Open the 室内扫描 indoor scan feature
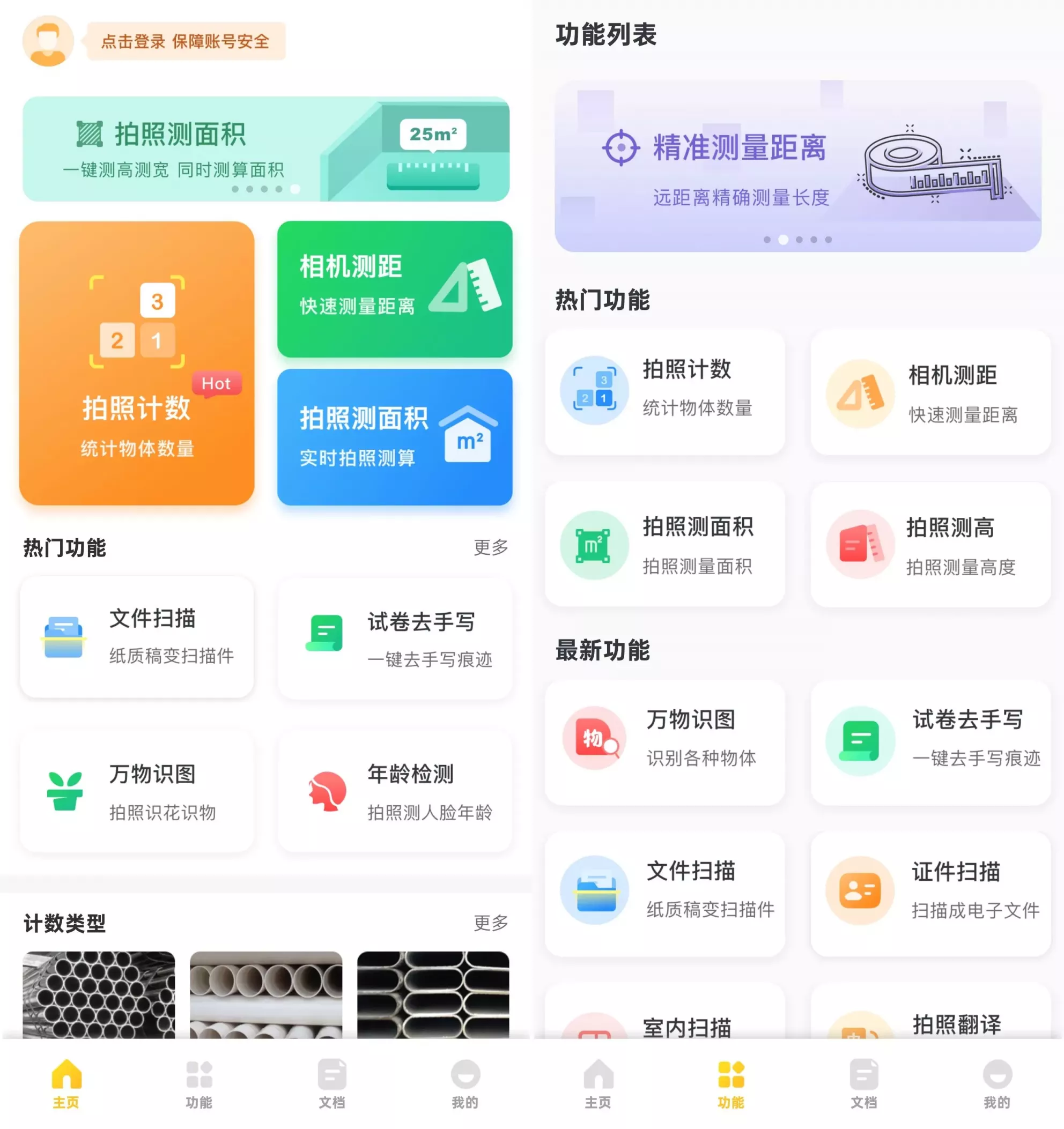This screenshot has height=1129, width=1064. click(x=666, y=1022)
